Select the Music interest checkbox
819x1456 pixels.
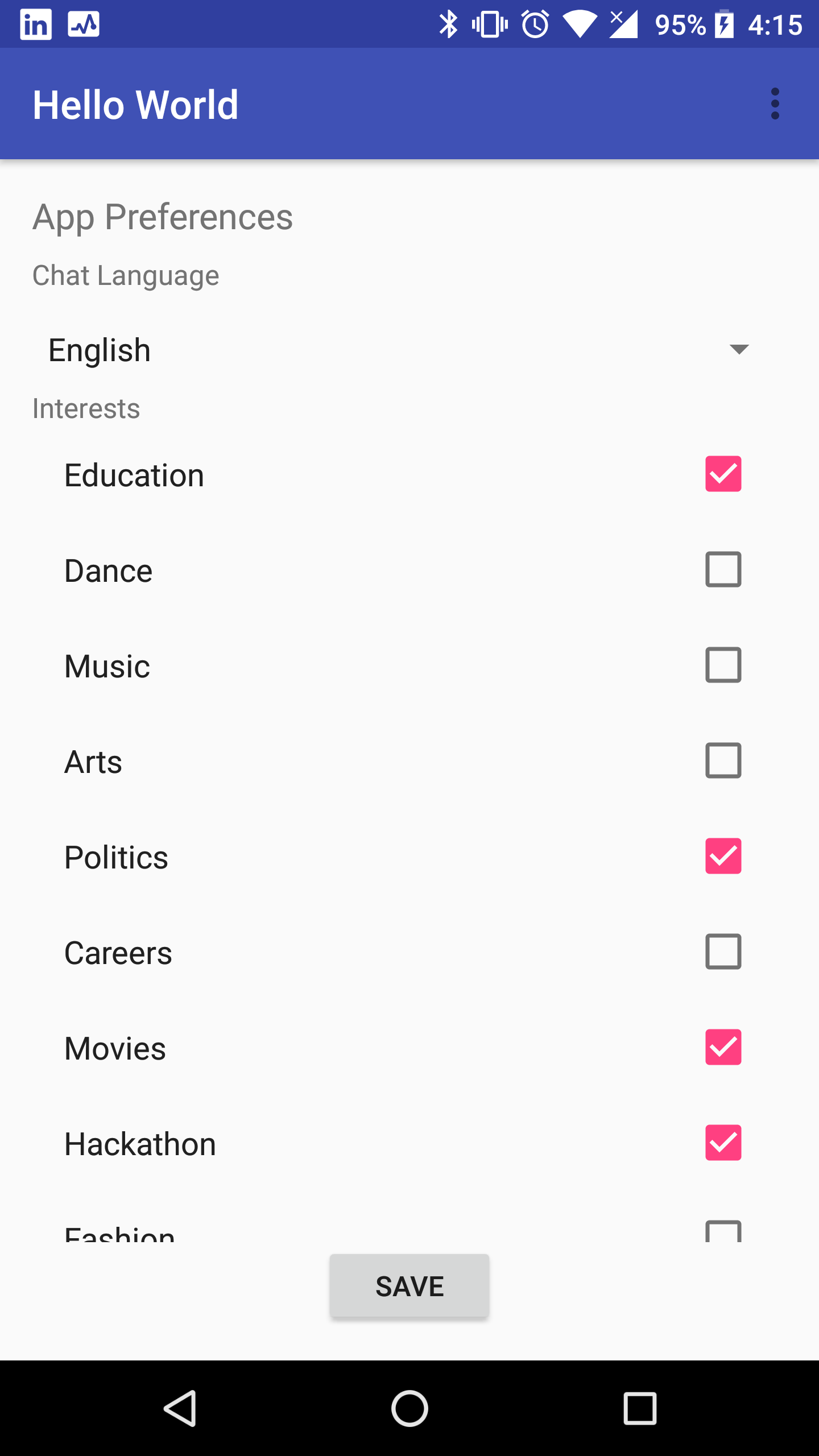tap(723, 665)
